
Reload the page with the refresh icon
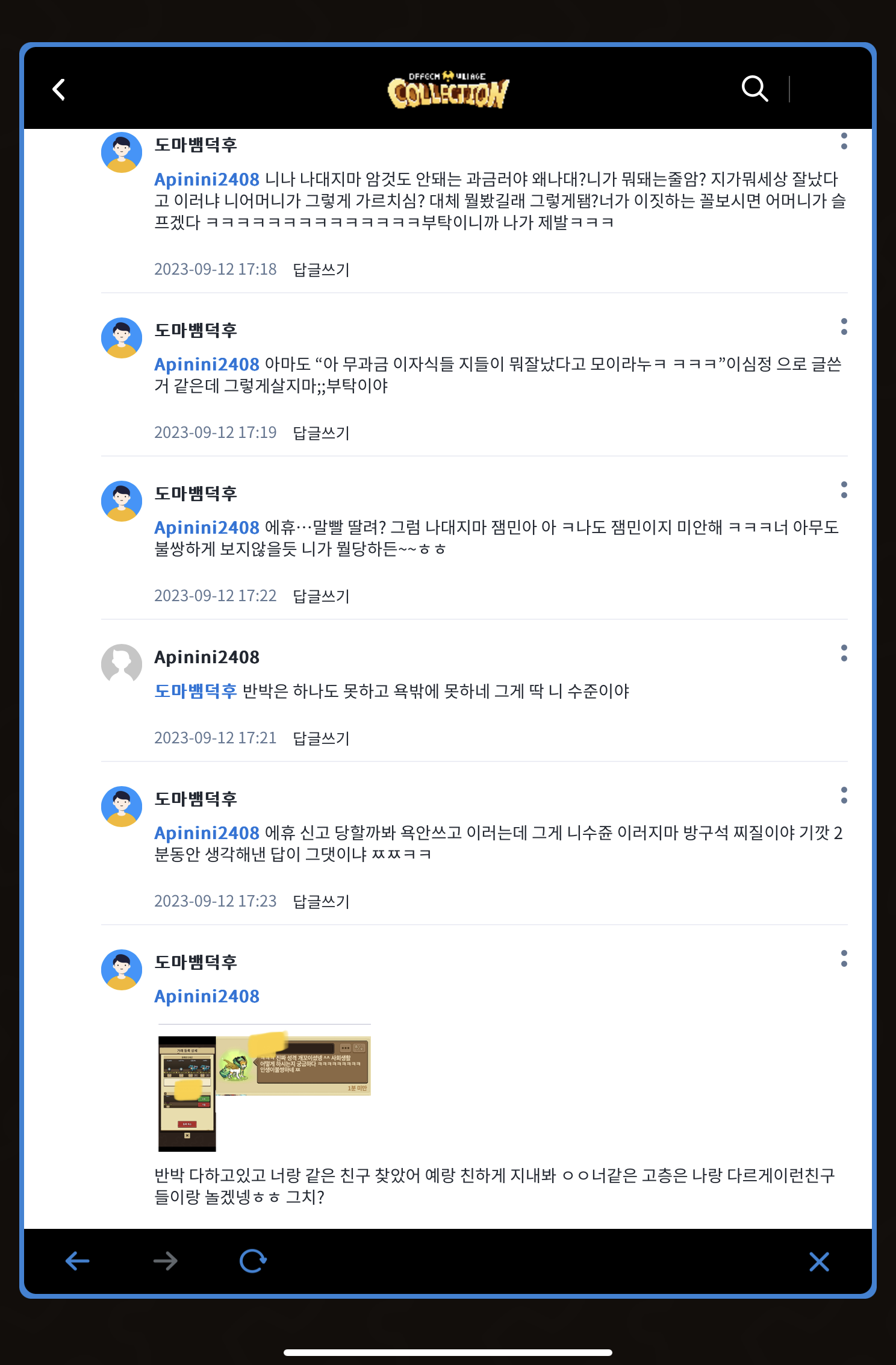[253, 1261]
